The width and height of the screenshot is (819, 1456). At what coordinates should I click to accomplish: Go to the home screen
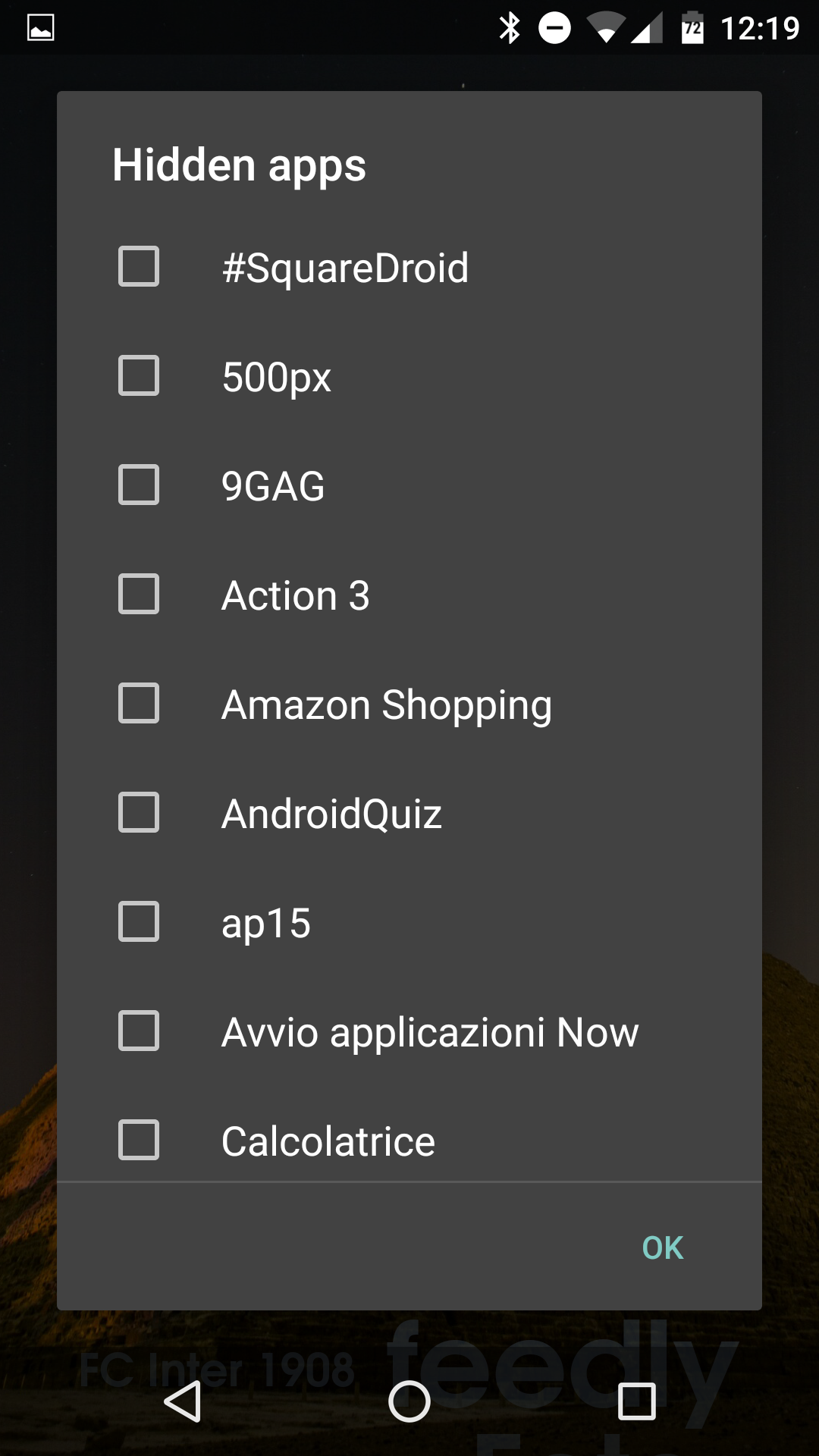pyautogui.click(x=409, y=1401)
